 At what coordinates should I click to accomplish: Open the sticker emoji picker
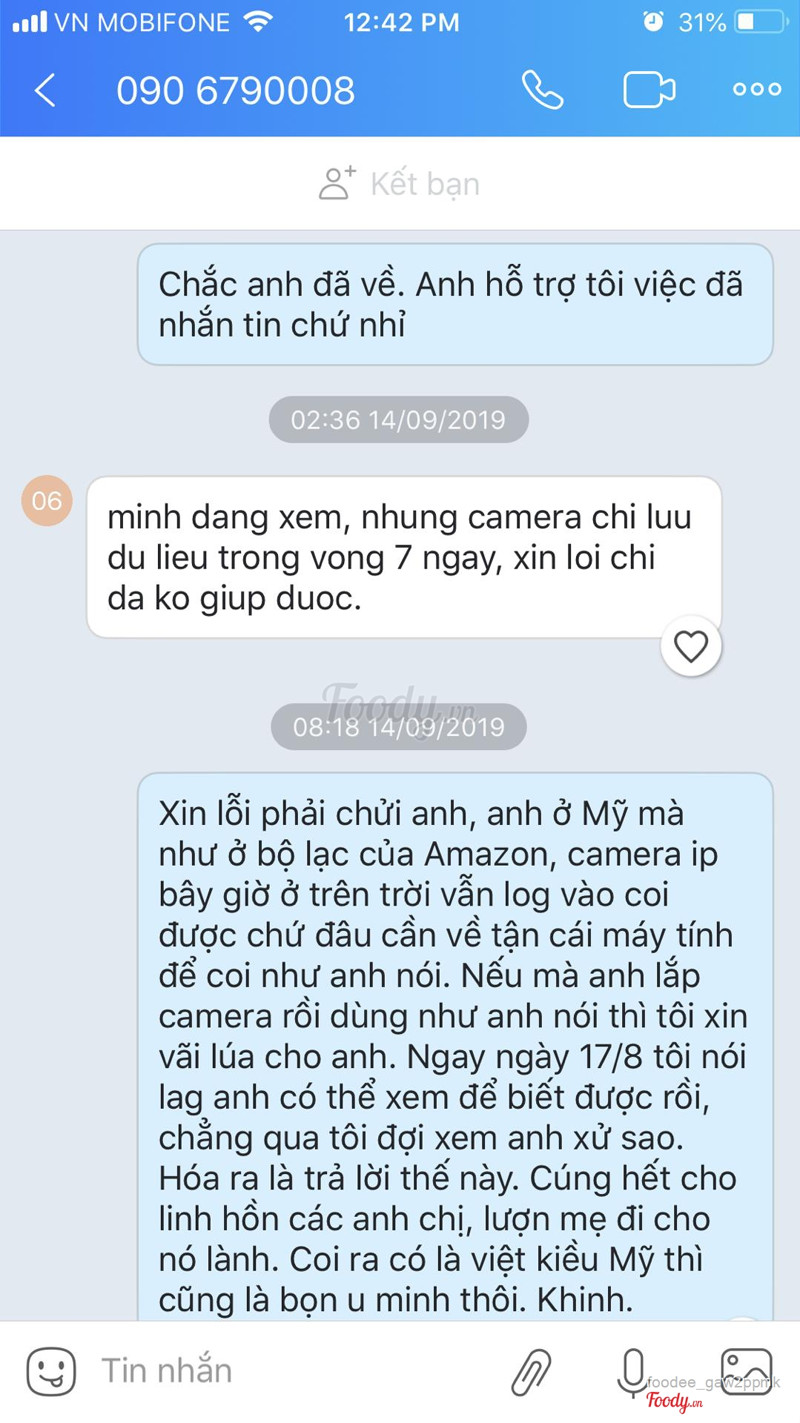point(51,1371)
